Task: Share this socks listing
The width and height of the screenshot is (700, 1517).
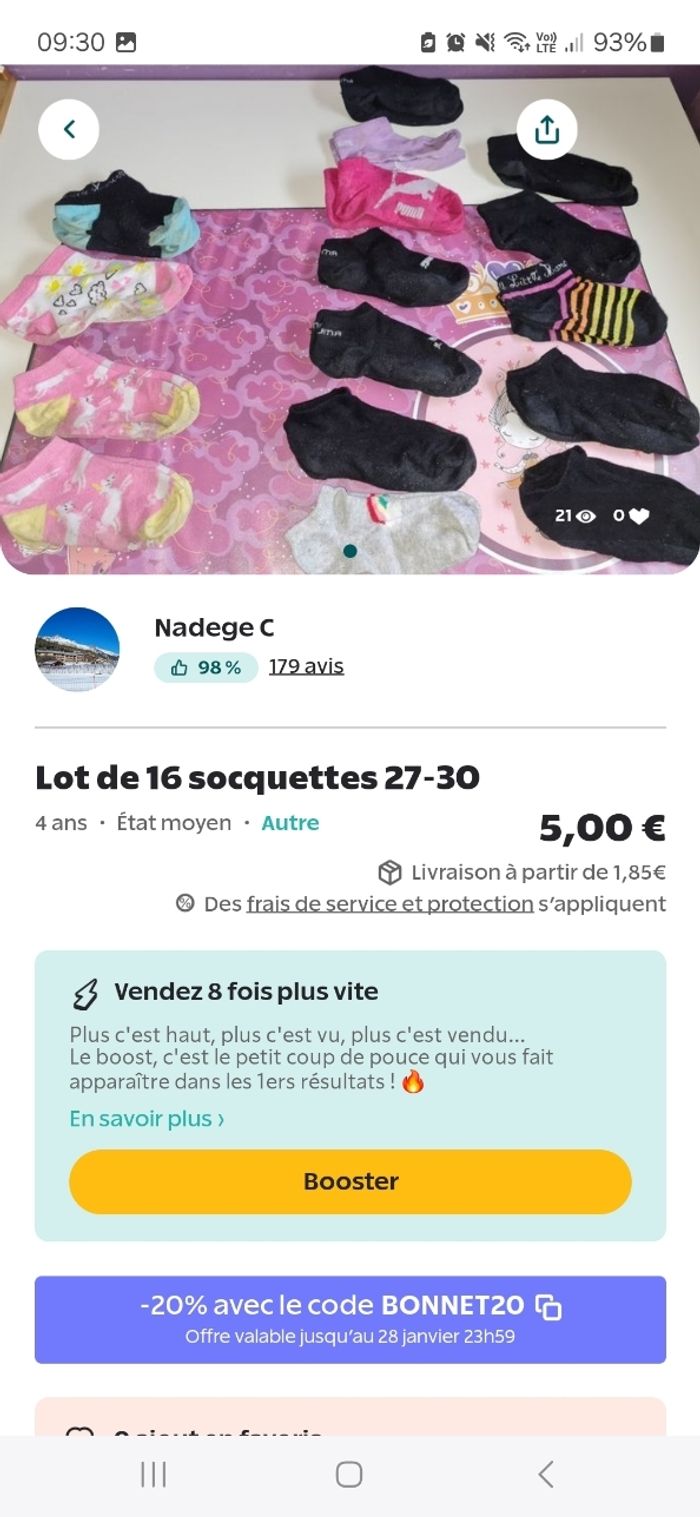Action: [x=546, y=129]
